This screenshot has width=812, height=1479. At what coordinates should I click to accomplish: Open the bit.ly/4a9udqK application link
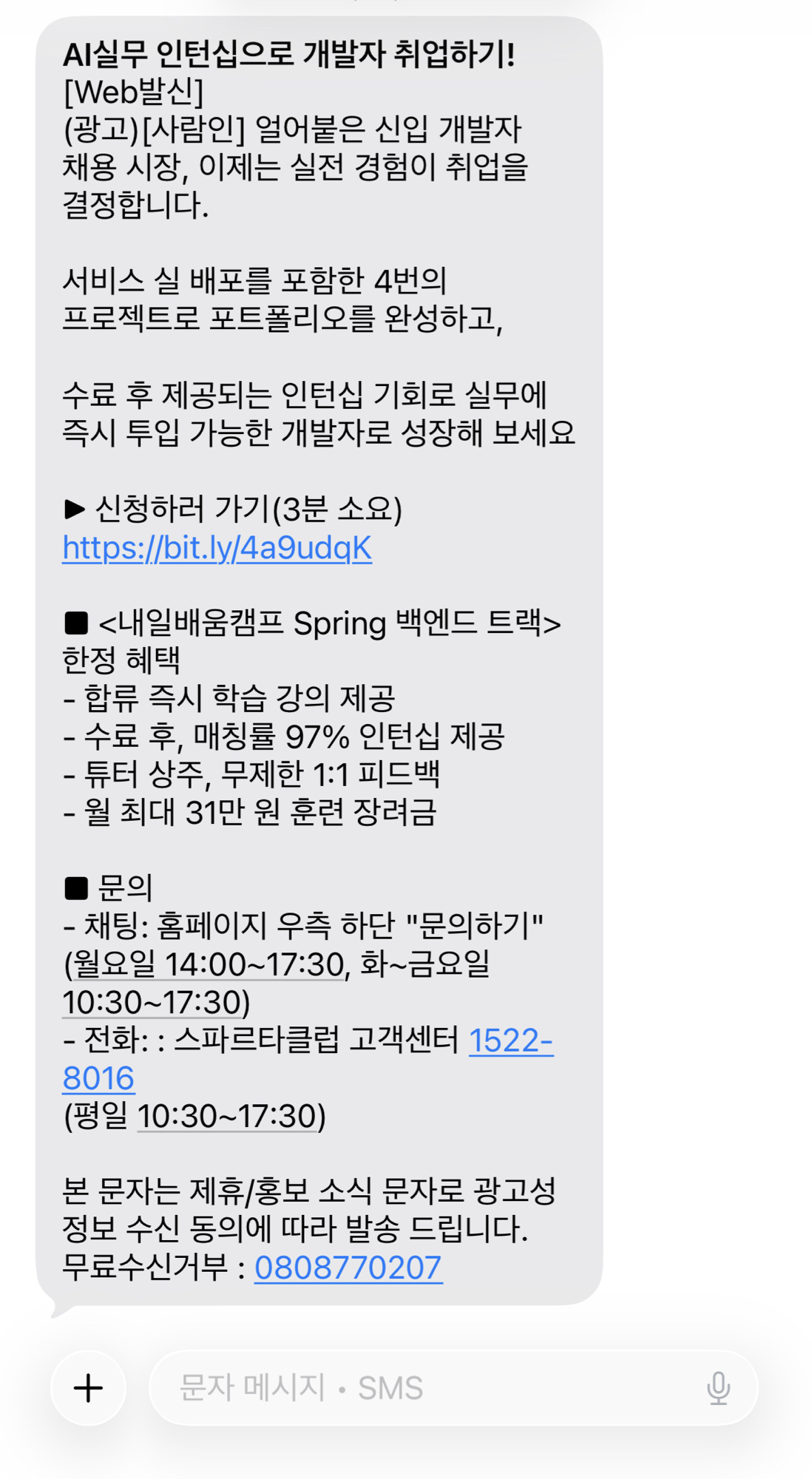(x=217, y=548)
